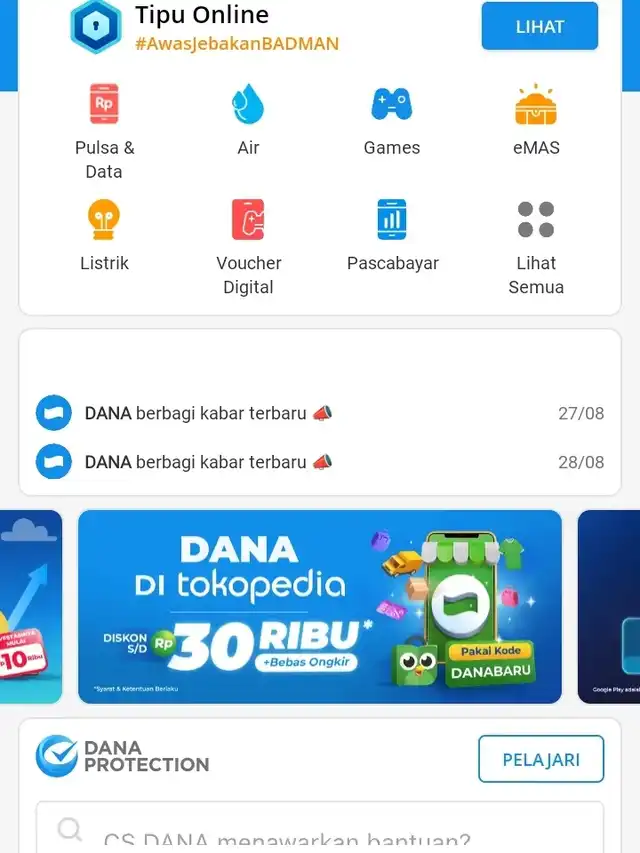Tap PELAJARI for DANA Protection
Image resolution: width=640 pixels, height=853 pixels.
(x=540, y=759)
